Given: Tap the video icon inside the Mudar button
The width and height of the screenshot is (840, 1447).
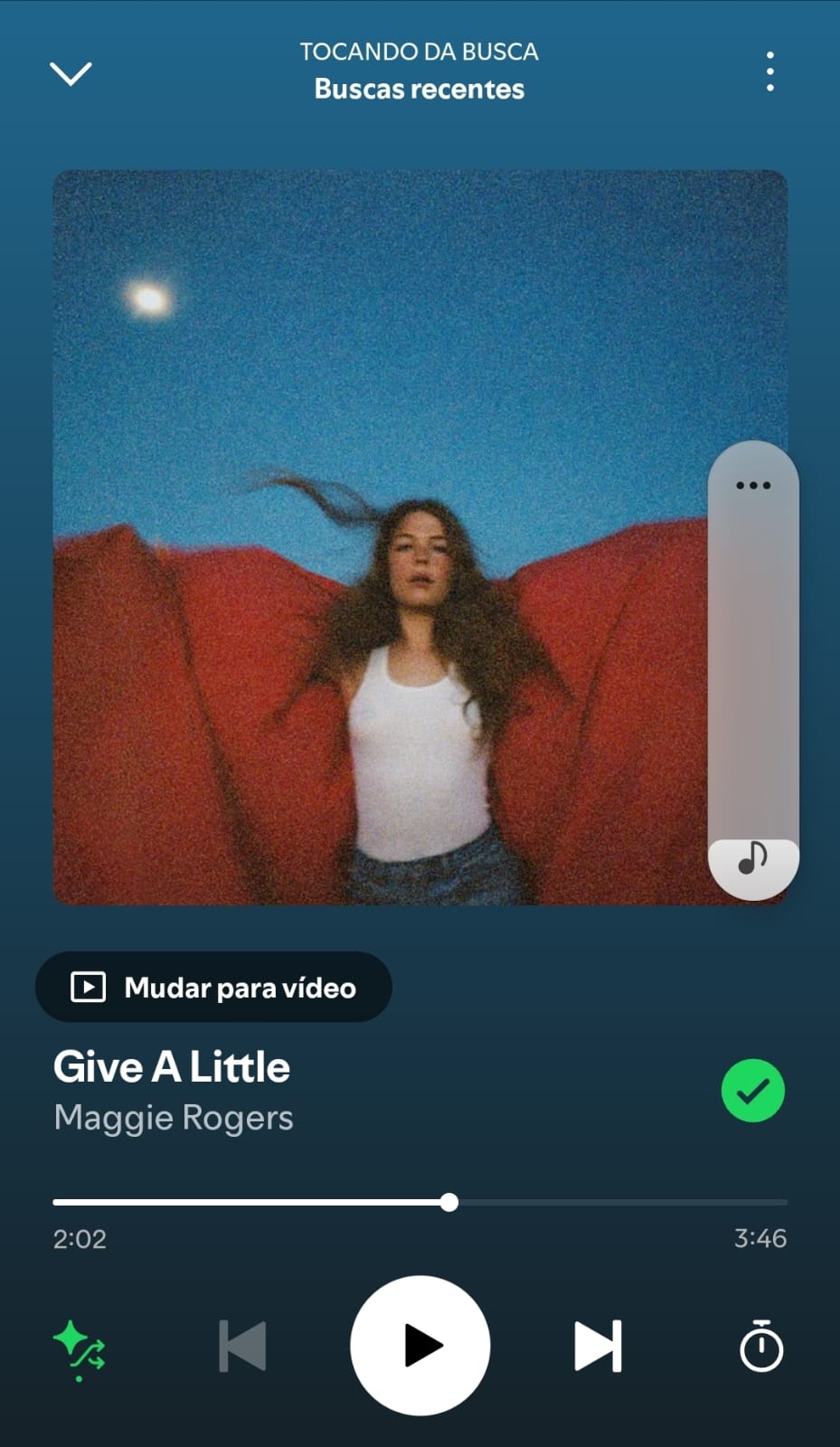Looking at the screenshot, I should (88, 987).
